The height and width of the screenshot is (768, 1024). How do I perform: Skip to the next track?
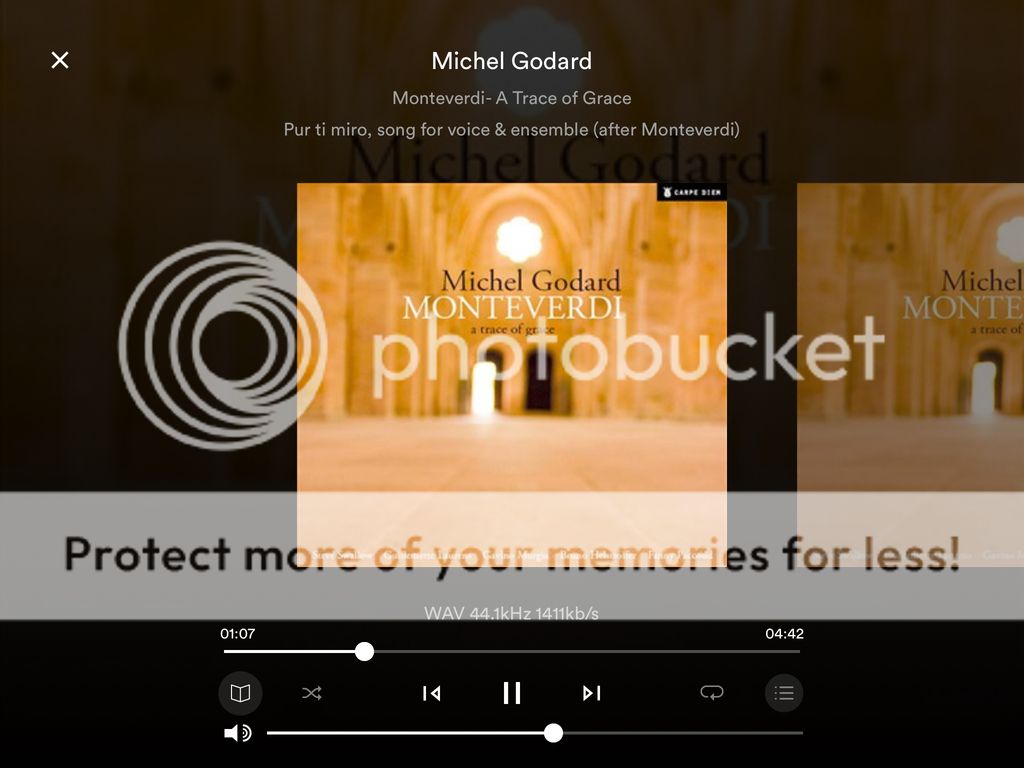pos(591,693)
